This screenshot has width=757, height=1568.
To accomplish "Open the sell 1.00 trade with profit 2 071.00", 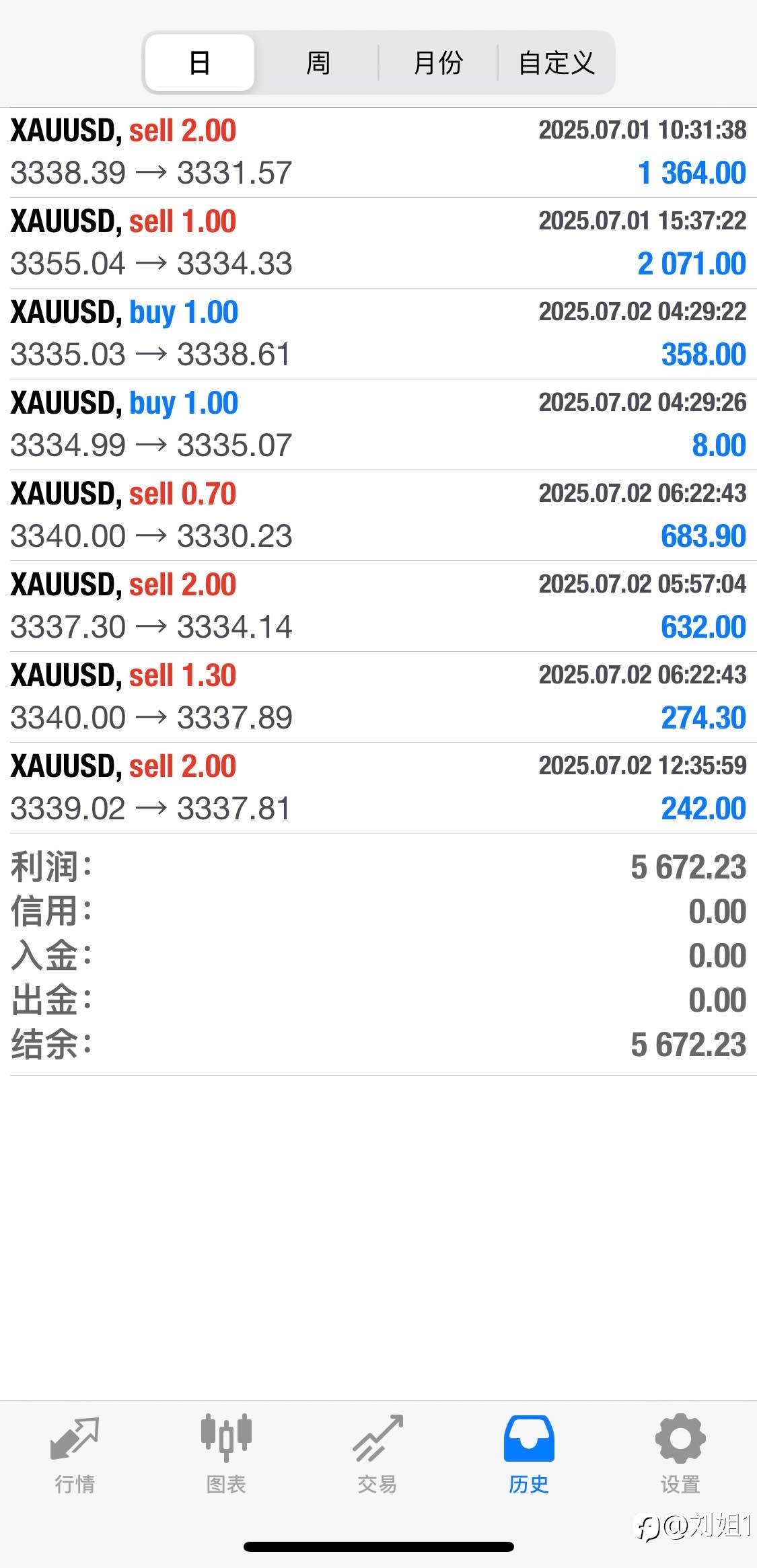I will coord(378,244).
